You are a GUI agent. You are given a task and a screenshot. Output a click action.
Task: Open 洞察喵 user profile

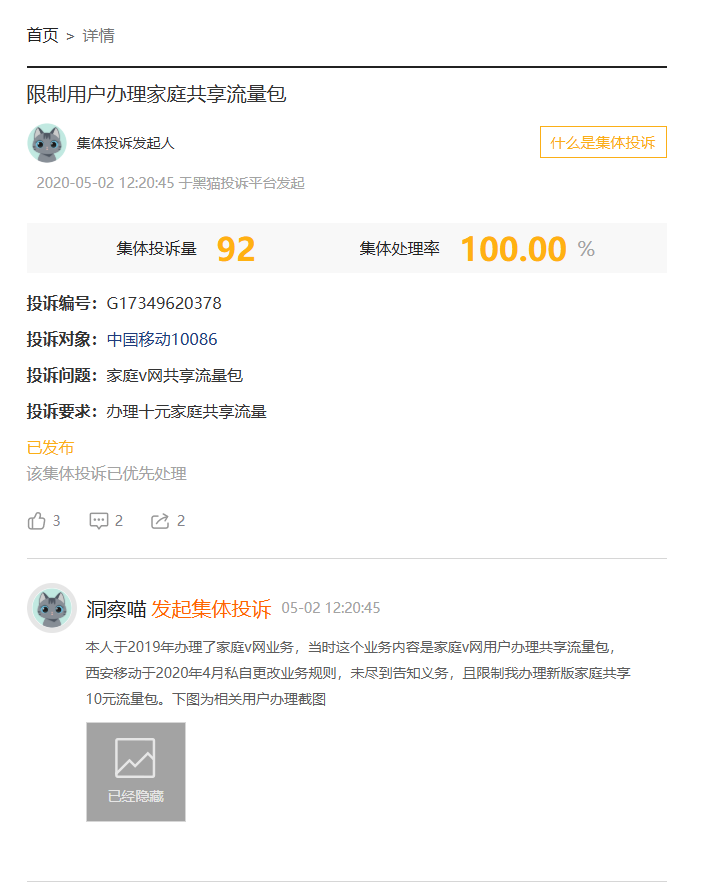(x=116, y=608)
